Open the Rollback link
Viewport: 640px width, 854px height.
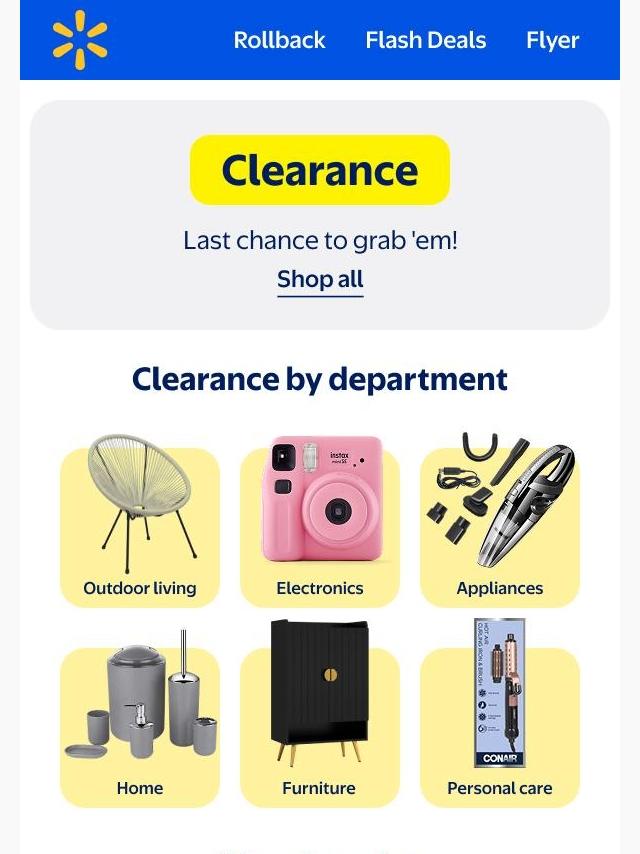279,40
